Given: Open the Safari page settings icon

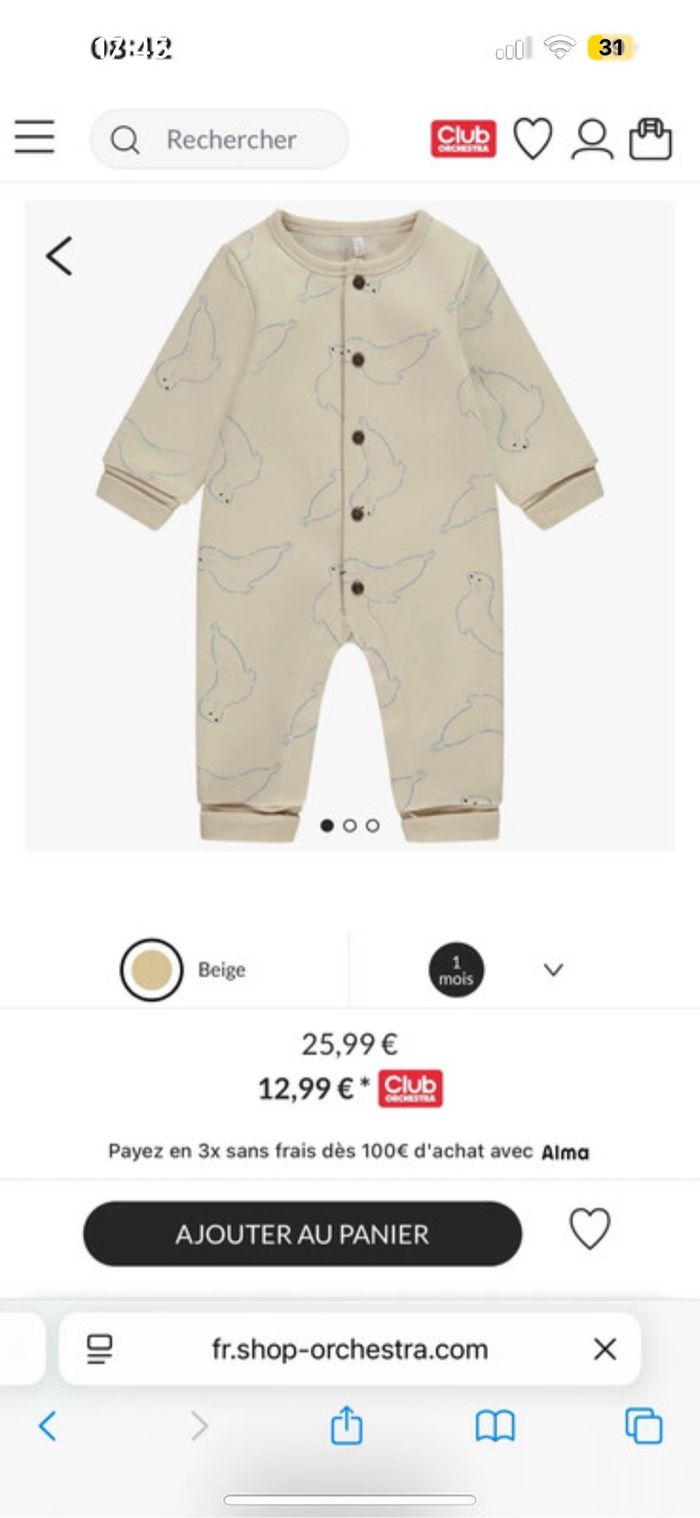Looking at the screenshot, I should pos(100,1349).
